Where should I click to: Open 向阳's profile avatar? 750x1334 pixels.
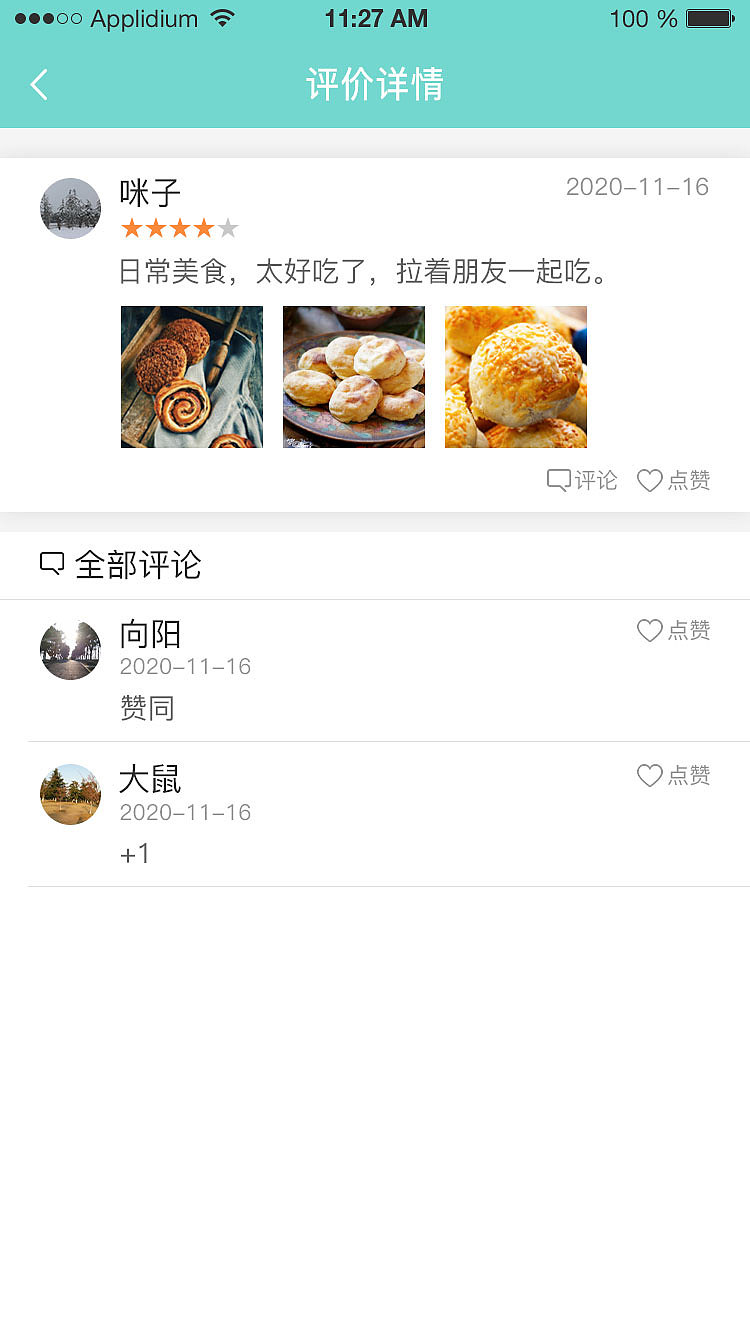pyautogui.click(x=70, y=650)
